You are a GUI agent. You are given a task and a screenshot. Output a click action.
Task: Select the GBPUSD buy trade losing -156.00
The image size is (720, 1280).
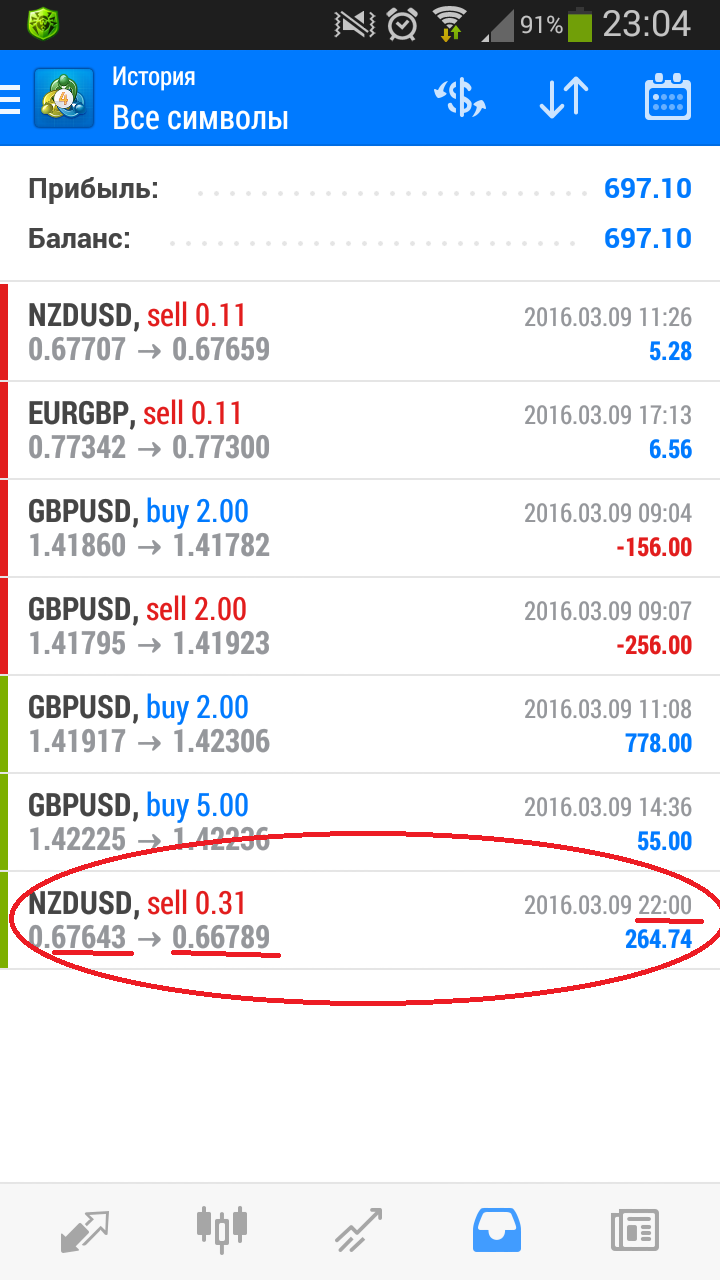click(x=360, y=528)
